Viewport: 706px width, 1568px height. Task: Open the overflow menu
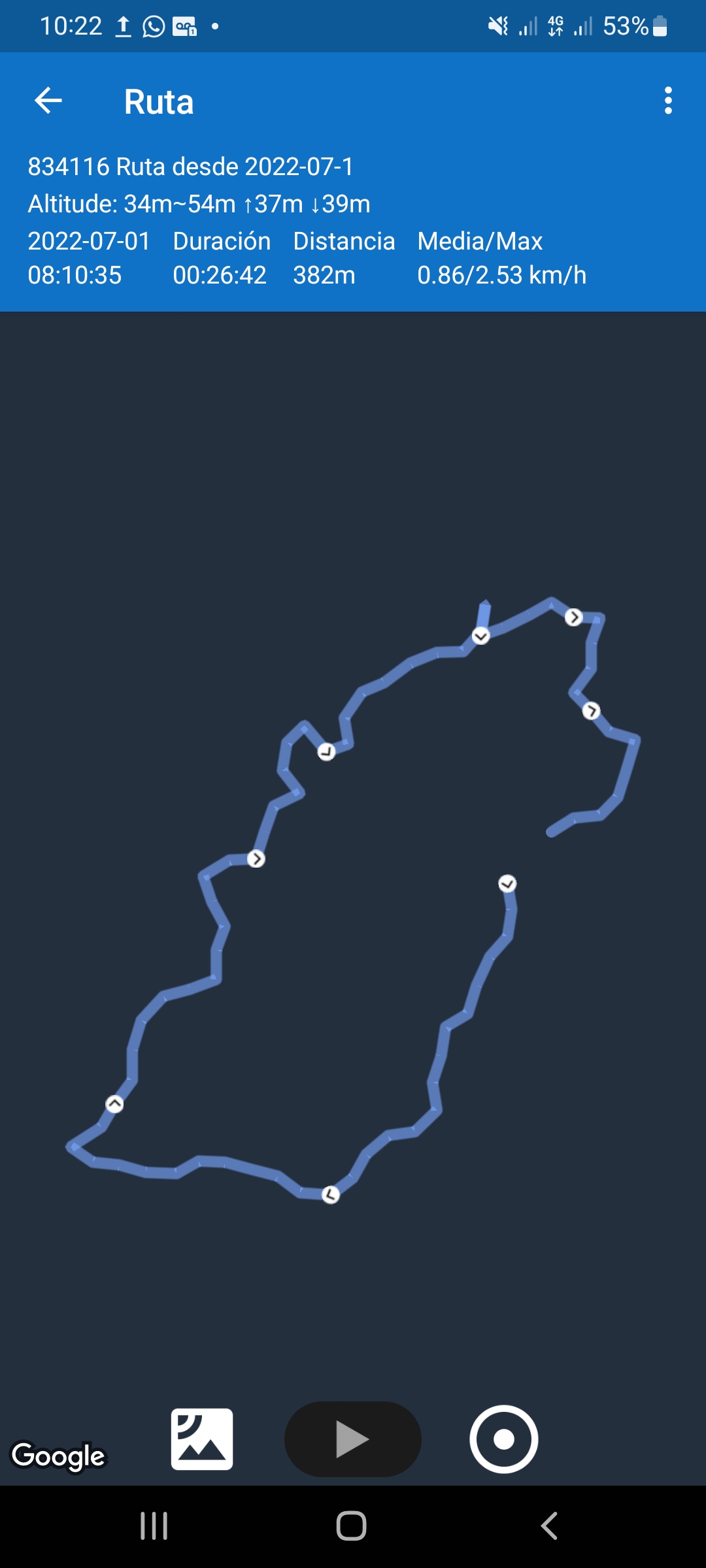coord(667,101)
